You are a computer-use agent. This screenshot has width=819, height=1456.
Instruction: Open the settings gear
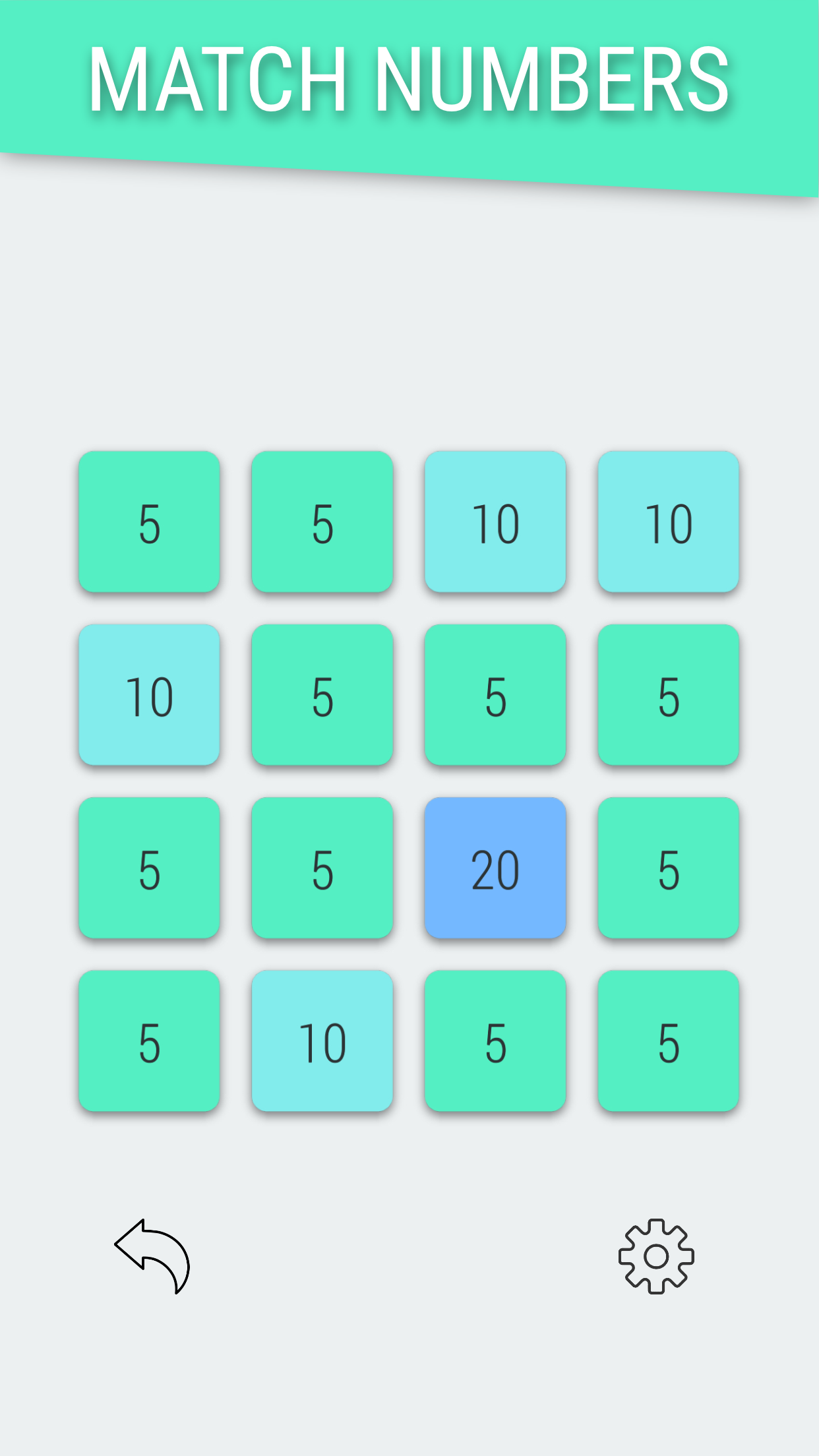pyautogui.click(x=656, y=1256)
